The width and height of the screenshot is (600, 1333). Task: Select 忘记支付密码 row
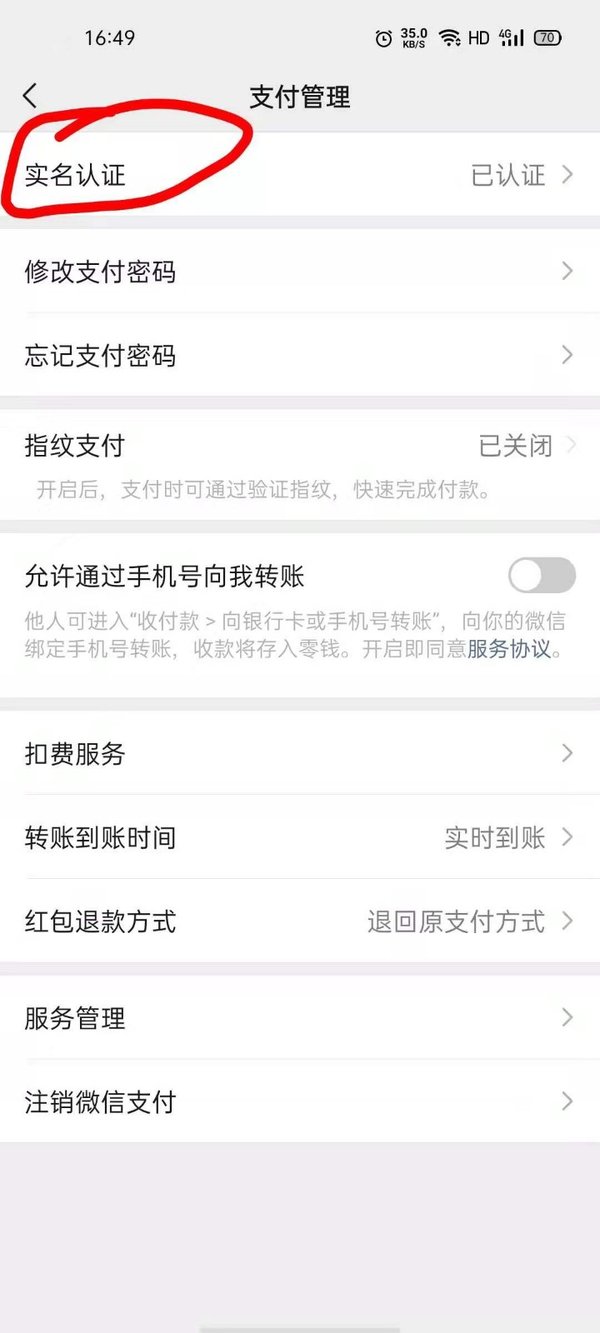tap(300, 355)
